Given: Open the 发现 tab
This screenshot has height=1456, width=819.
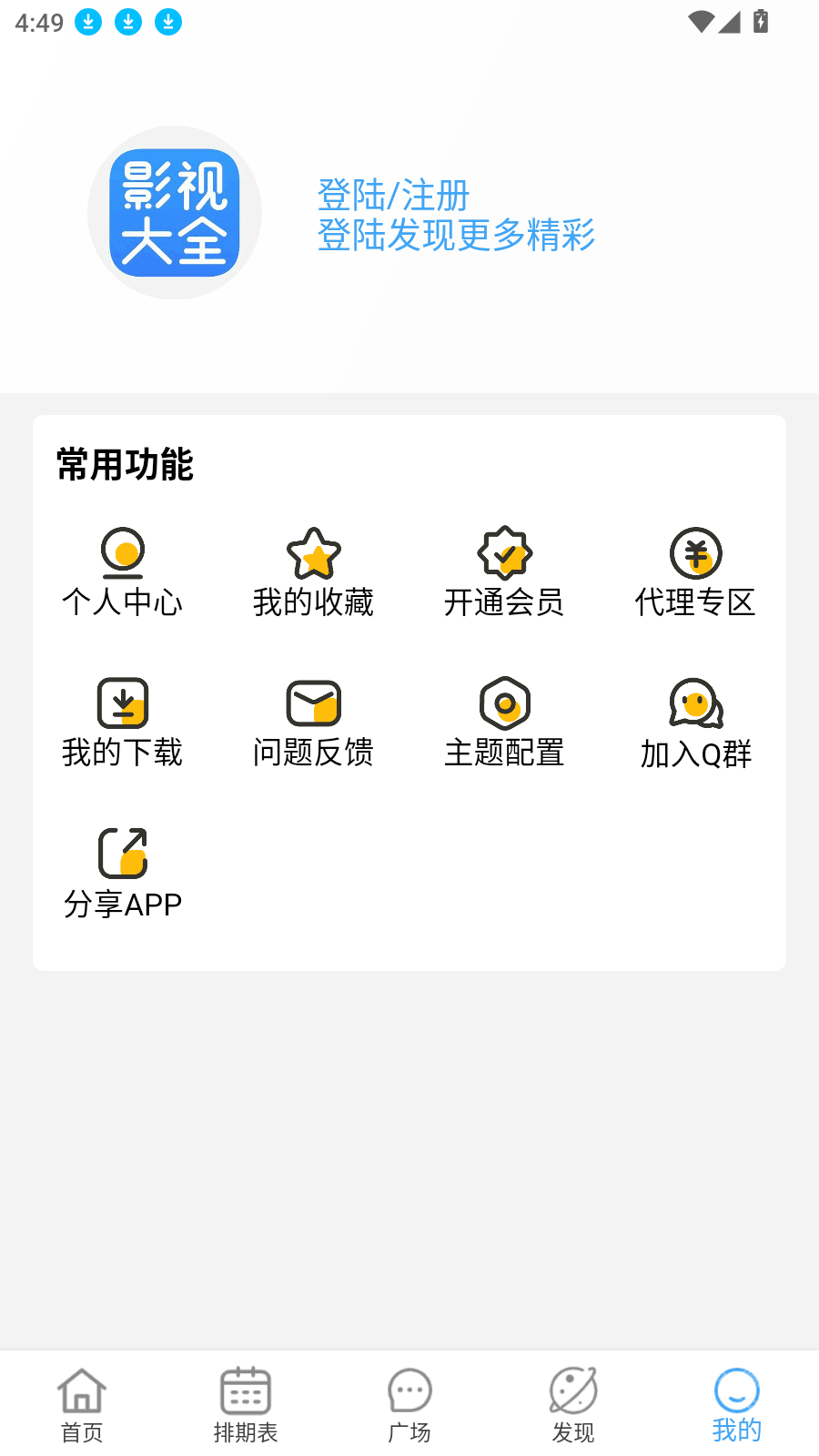Looking at the screenshot, I should (x=573, y=1406).
